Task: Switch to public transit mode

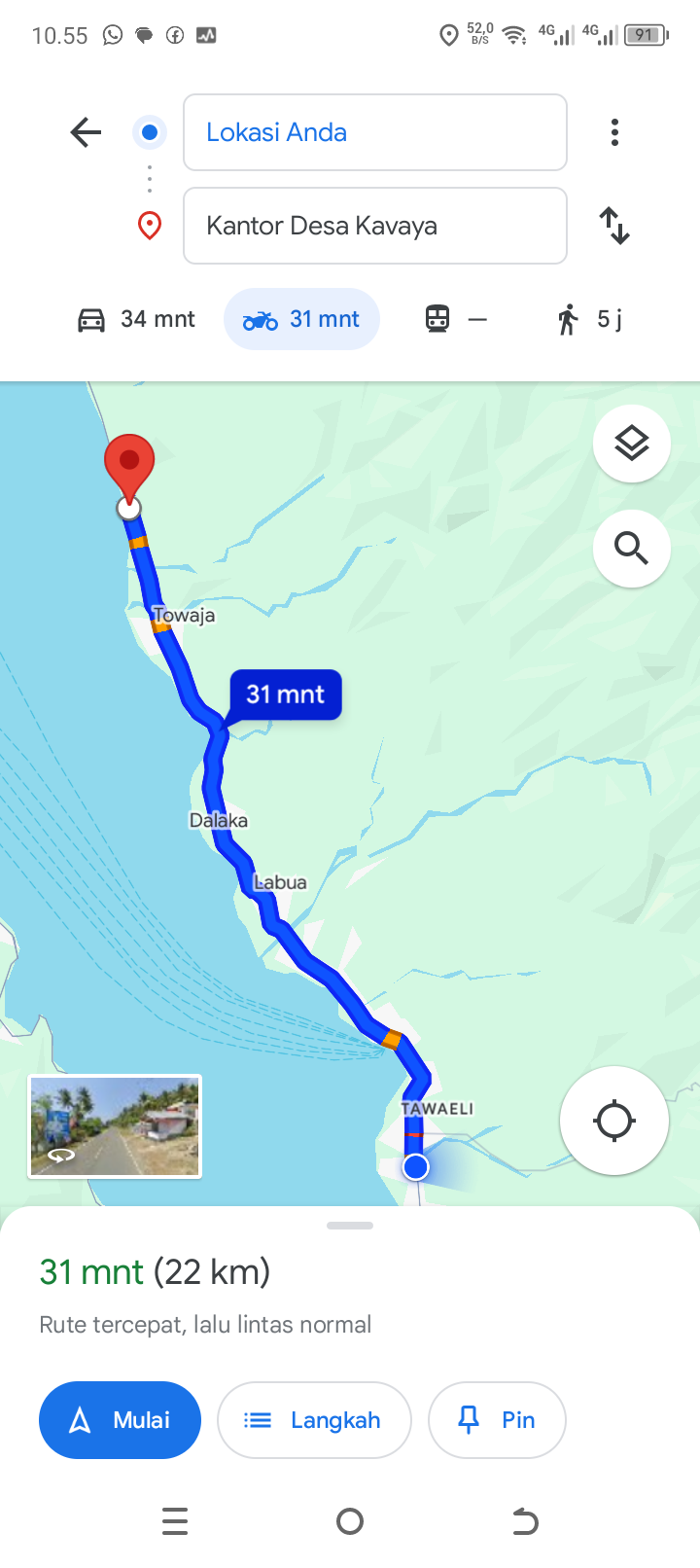Action: click(456, 319)
